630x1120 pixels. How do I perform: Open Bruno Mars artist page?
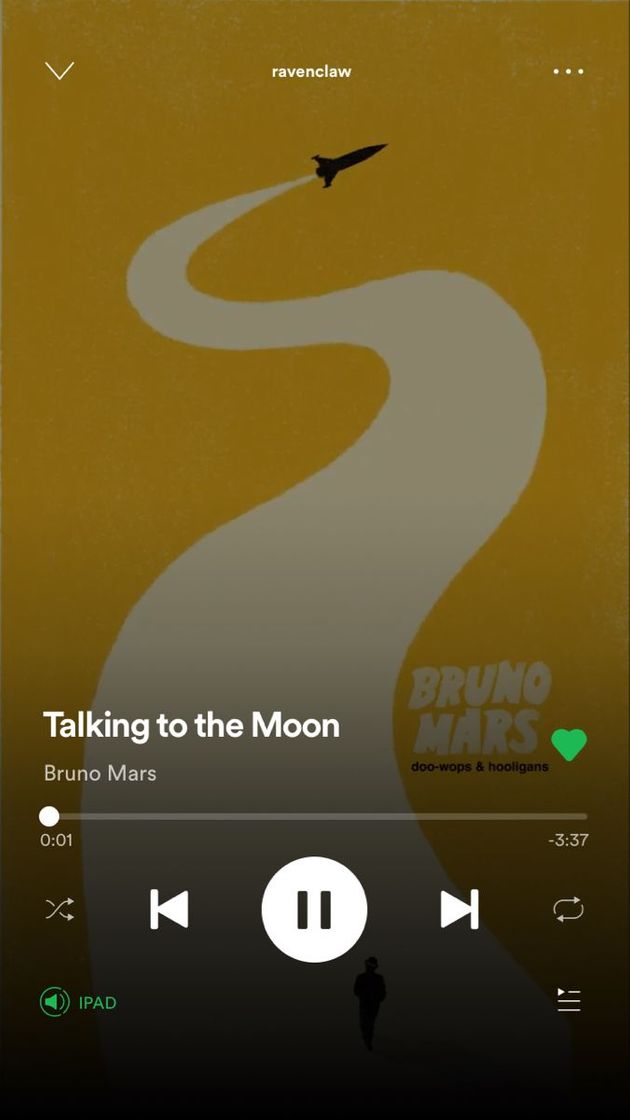point(100,773)
